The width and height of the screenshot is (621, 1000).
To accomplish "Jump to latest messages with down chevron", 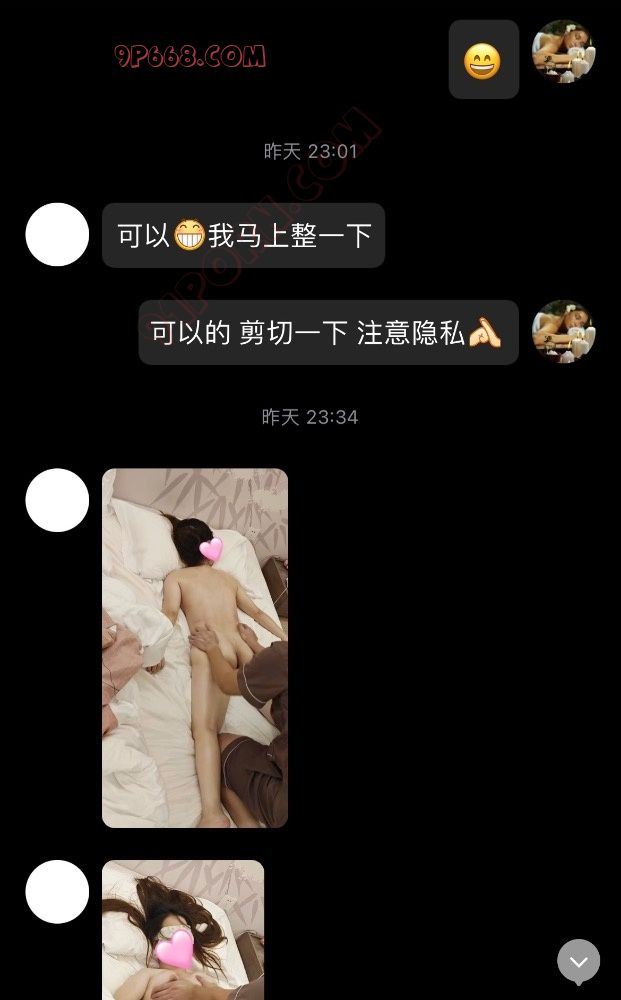I will click(x=578, y=961).
